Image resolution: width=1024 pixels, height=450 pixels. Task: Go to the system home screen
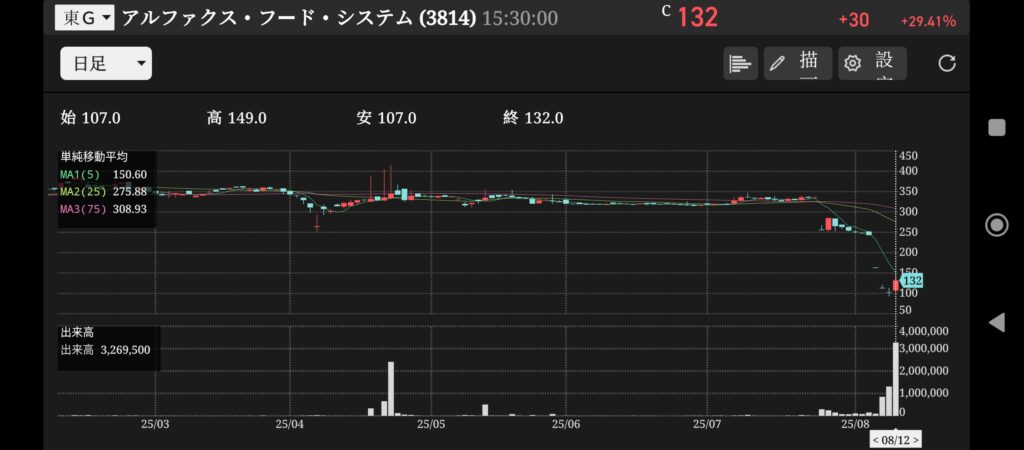pos(996,224)
